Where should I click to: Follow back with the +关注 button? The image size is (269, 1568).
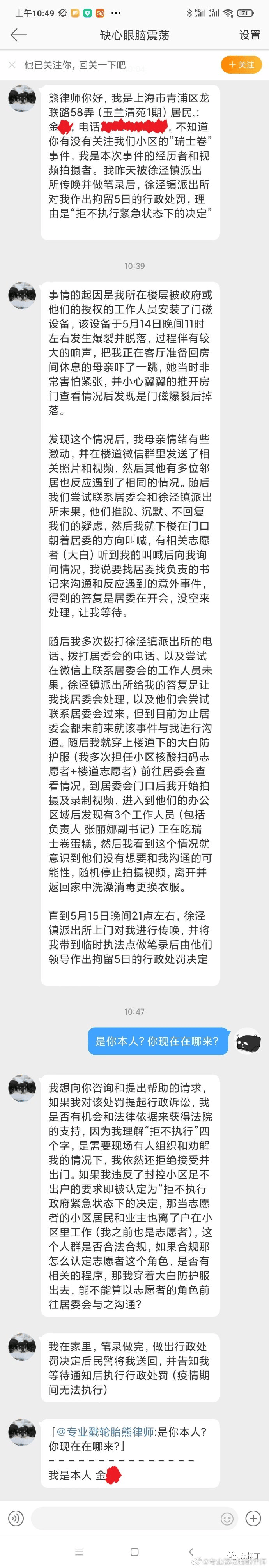242,65
